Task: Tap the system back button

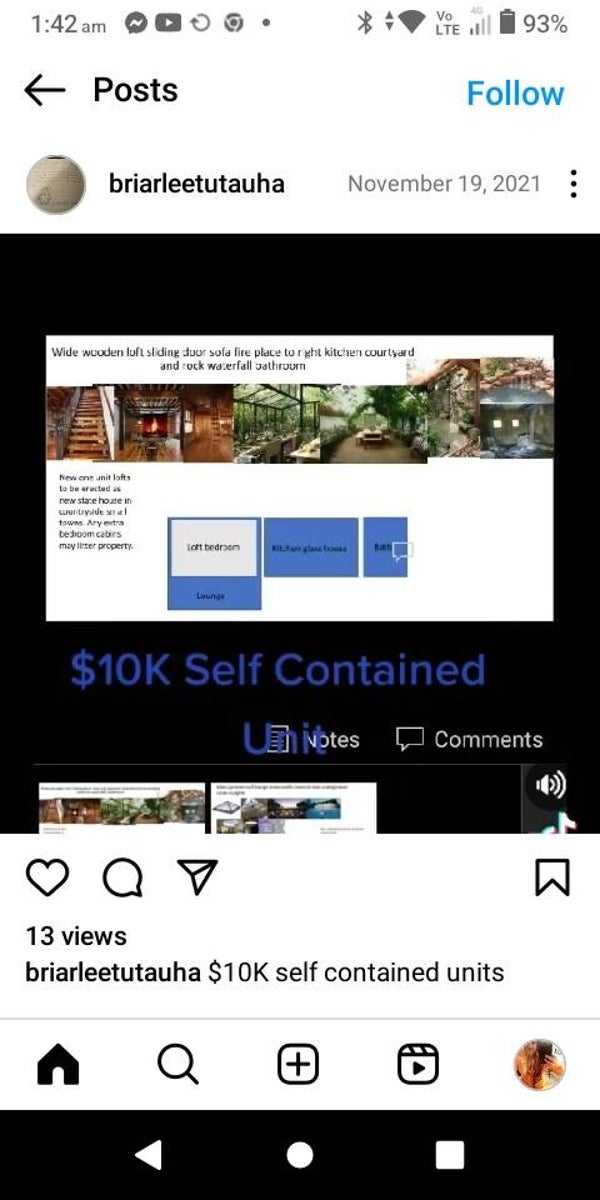Action: point(148,1155)
